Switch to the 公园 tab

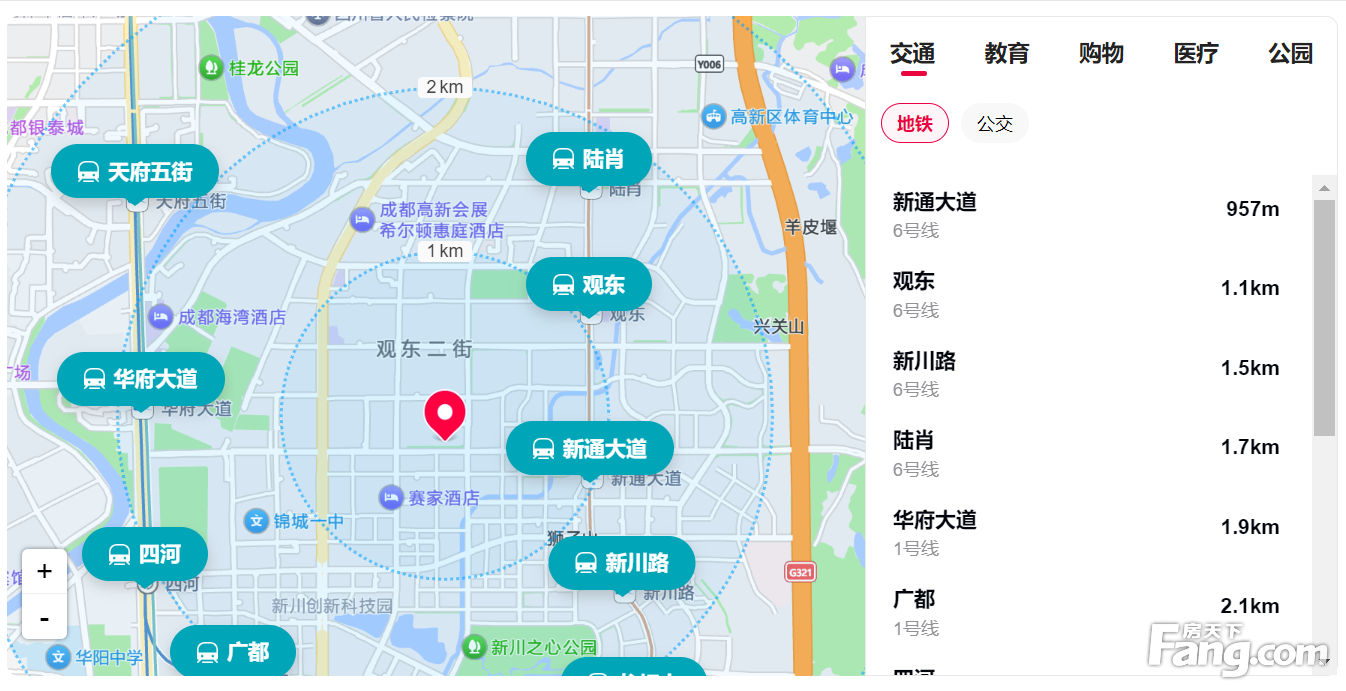[x=1290, y=54]
